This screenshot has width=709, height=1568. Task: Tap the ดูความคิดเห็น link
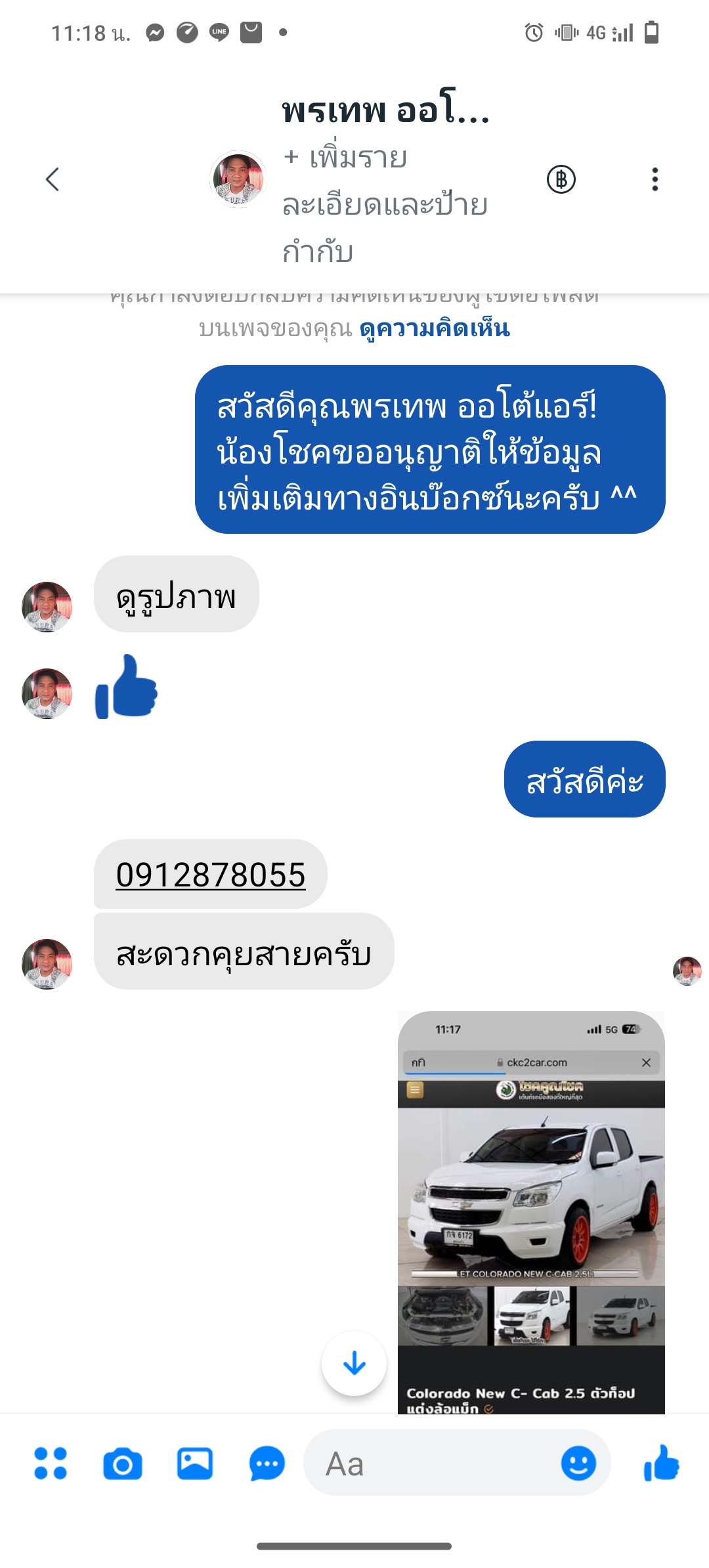pos(435,328)
